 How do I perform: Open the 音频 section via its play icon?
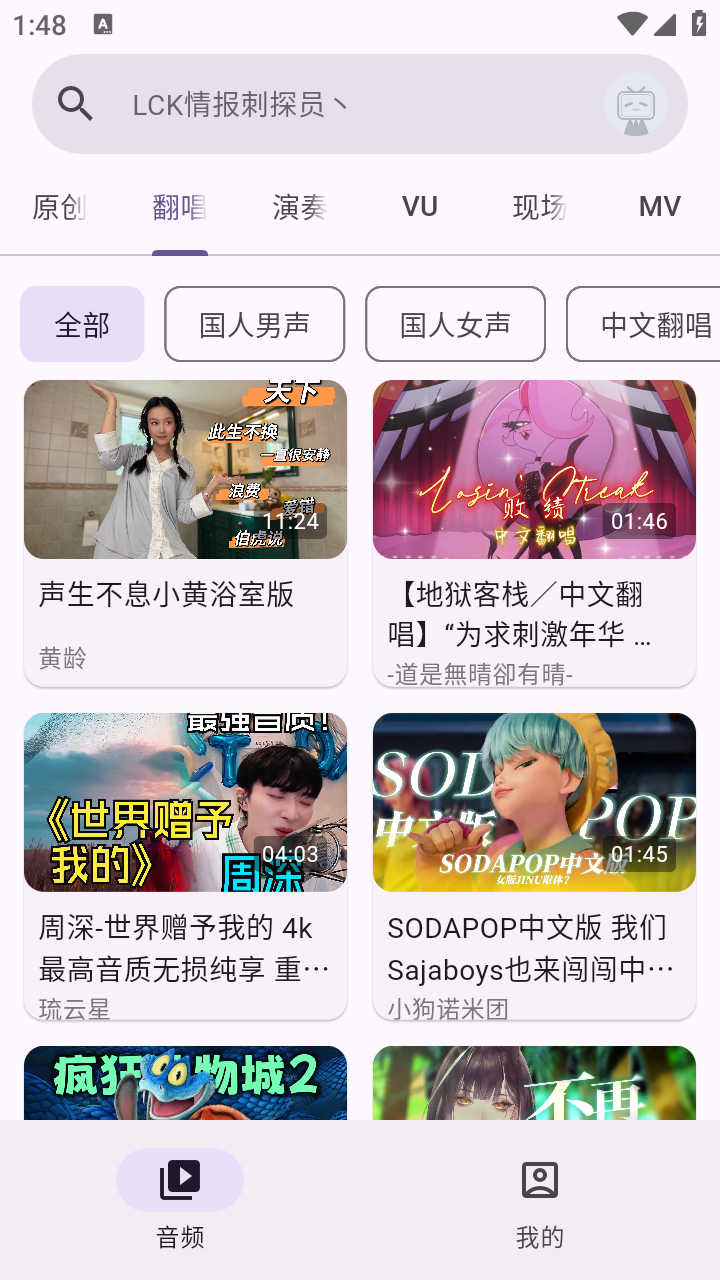click(180, 1179)
